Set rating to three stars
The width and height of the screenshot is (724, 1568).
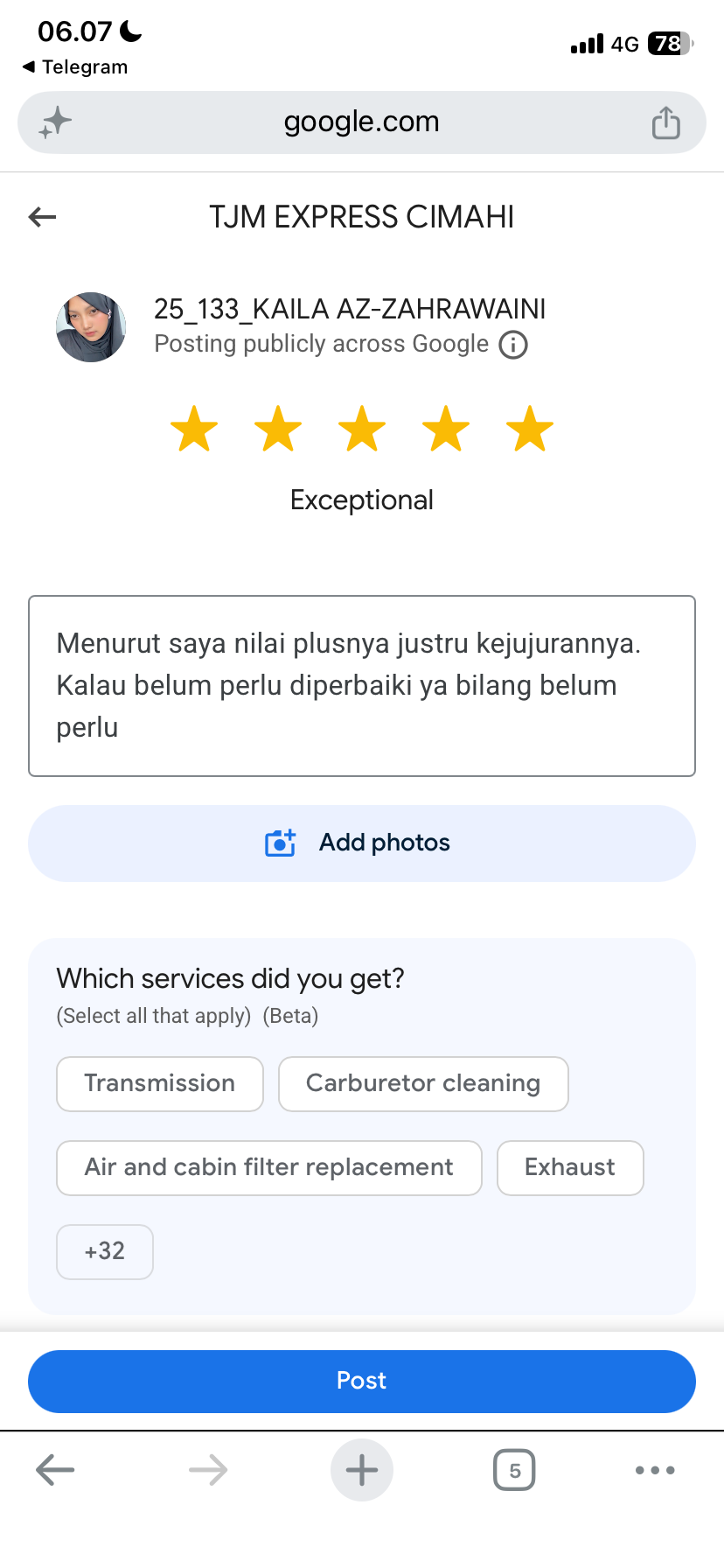point(362,429)
